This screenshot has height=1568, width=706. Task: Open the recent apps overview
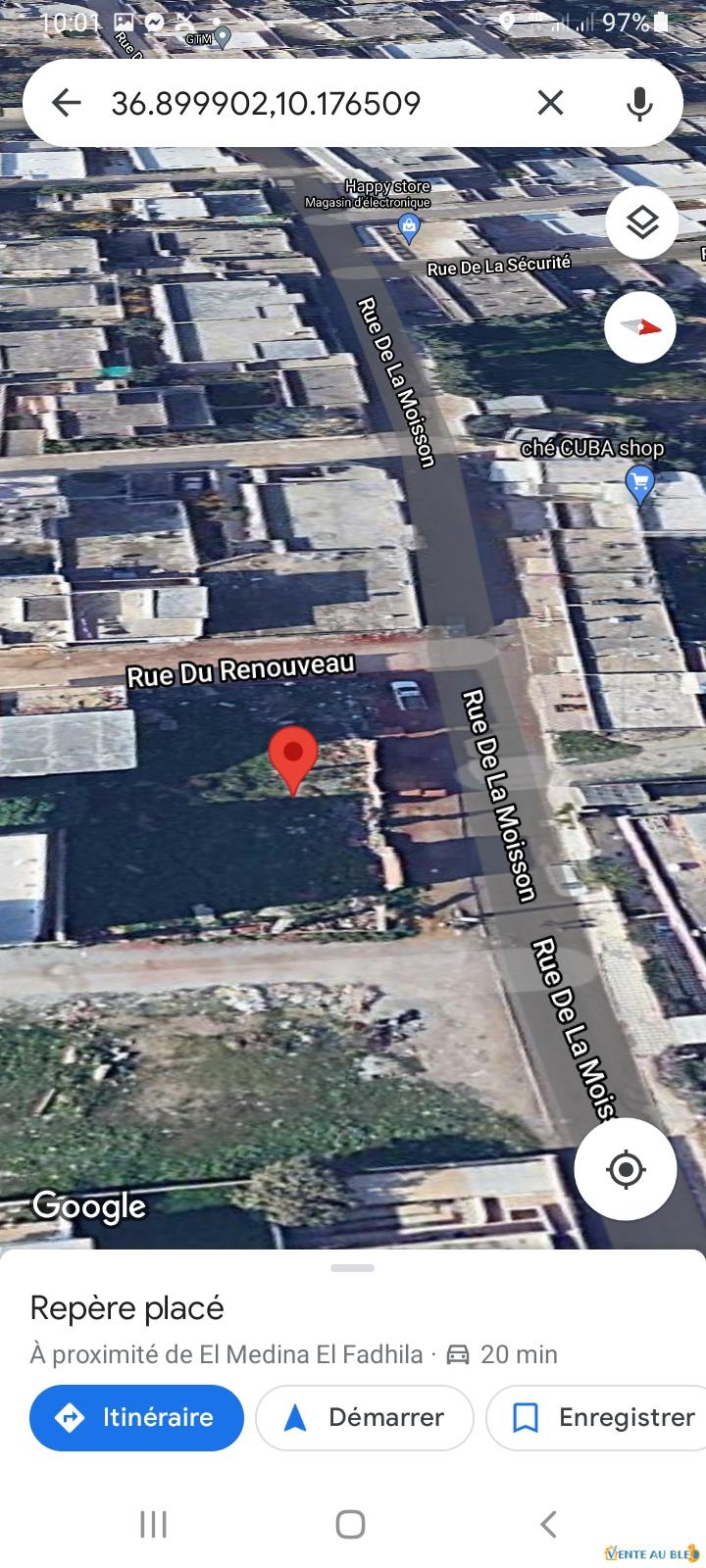(x=154, y=1524)
